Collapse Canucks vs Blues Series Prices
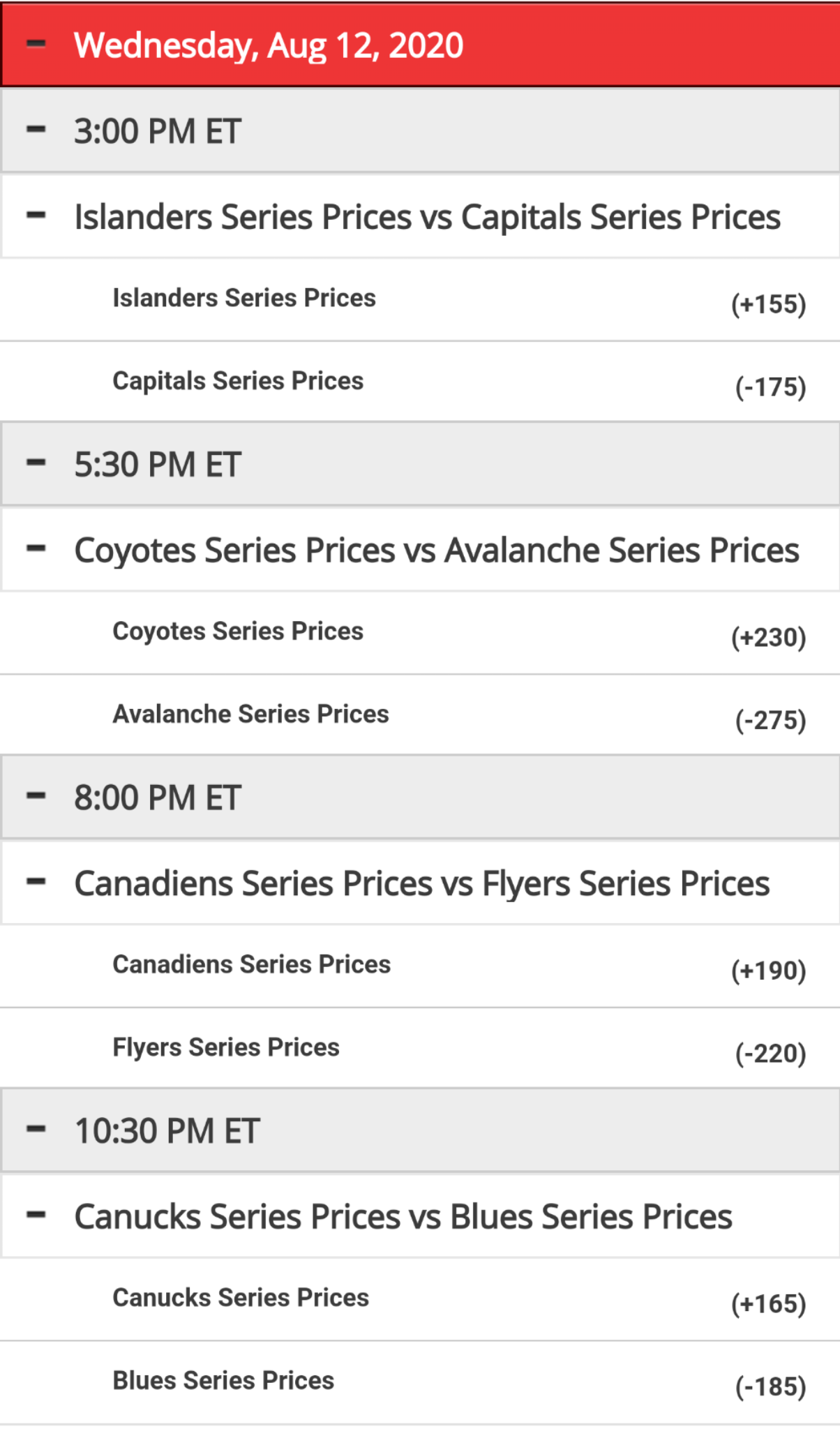The image size is (840, 1429). click(420, 1216)
